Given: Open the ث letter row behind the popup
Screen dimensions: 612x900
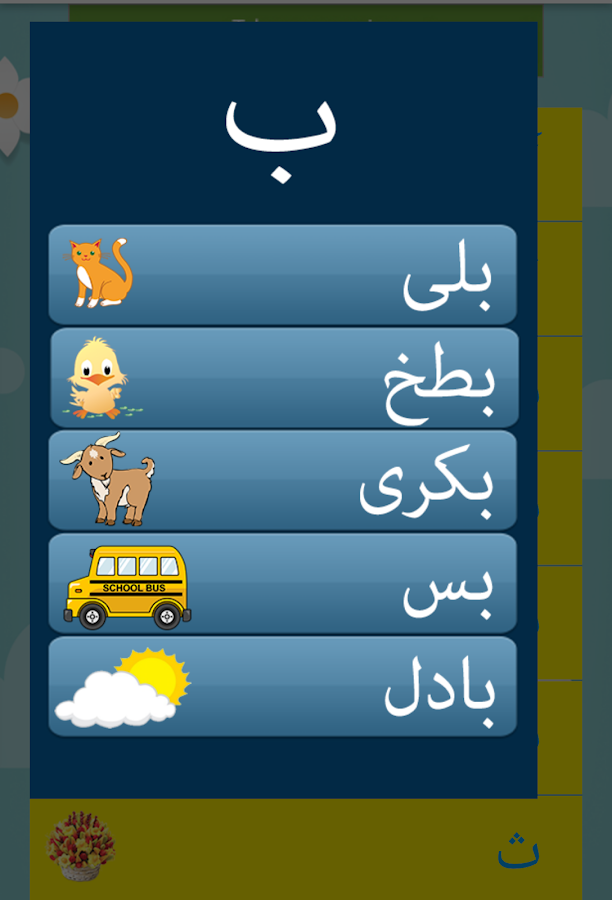Looking at the screenshot, I should pyautogui.click(x=305, y=848).
